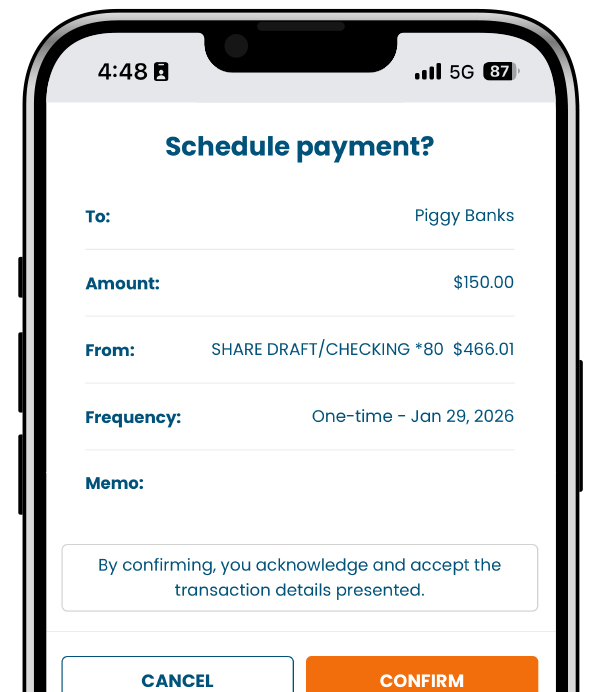The width and height of the screenshot is (600, 692).
Task: Confirm the scheduled payment to Piggy Banks
Action: tap(421, 676)
